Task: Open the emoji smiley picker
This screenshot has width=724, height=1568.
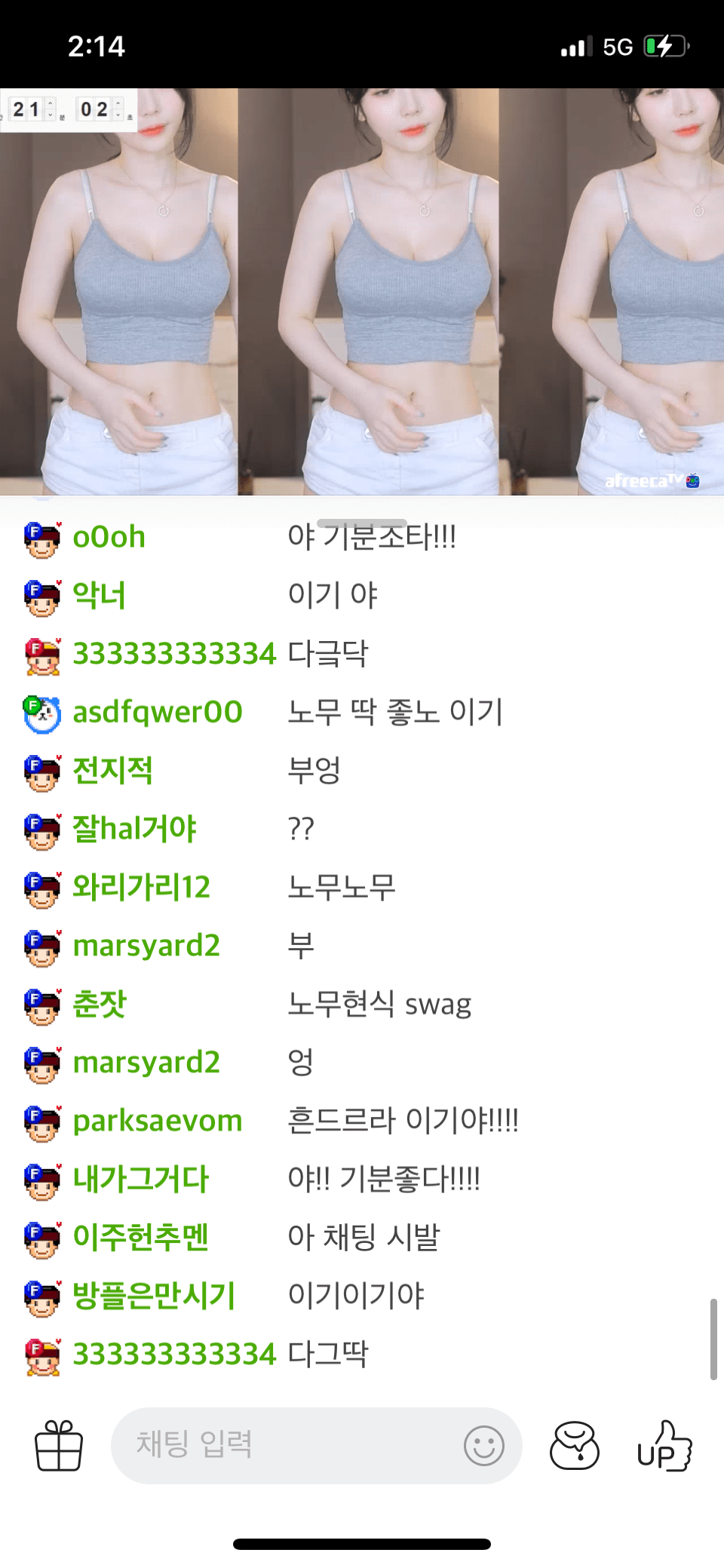Action: [483, 1445]
